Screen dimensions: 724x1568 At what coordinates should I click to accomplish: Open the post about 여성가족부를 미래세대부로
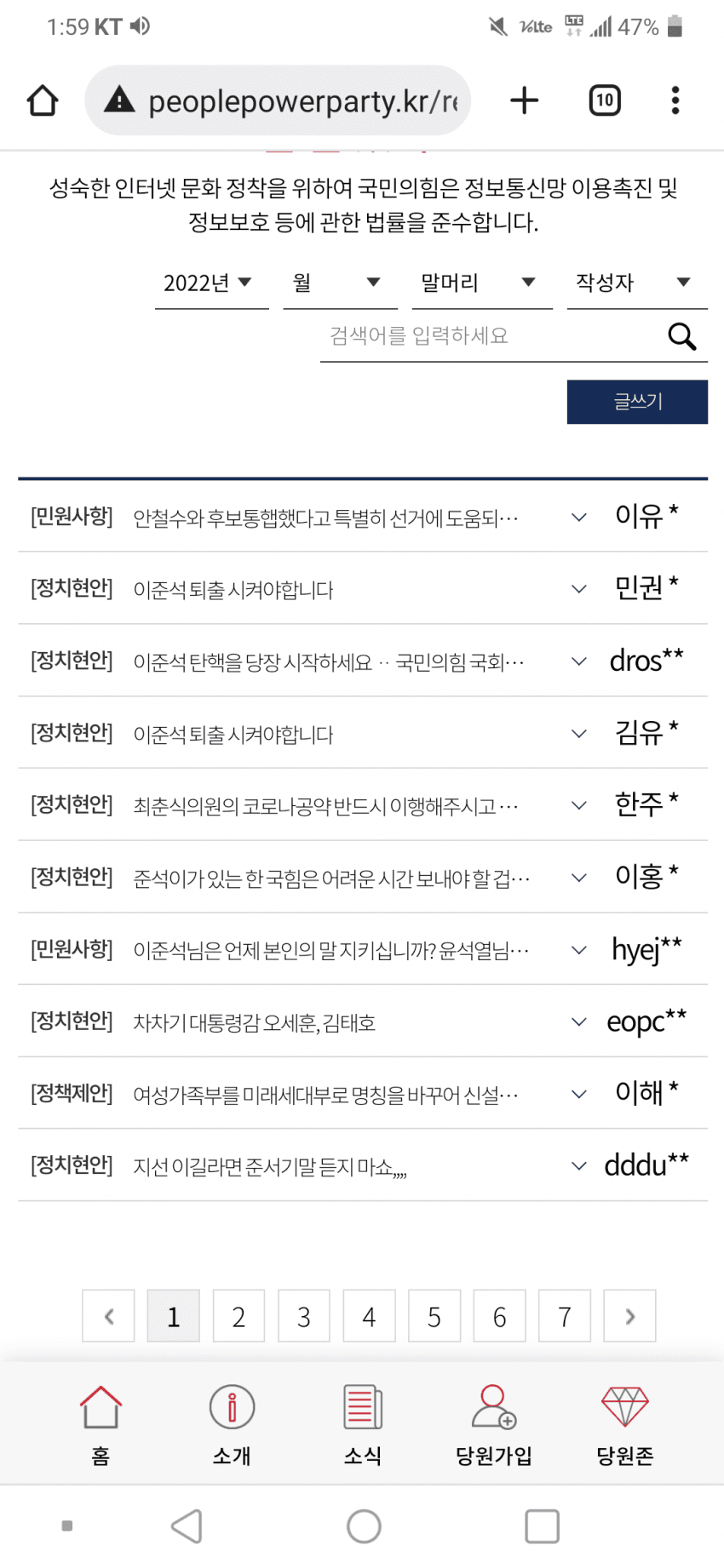click(x=325, y=1095)
